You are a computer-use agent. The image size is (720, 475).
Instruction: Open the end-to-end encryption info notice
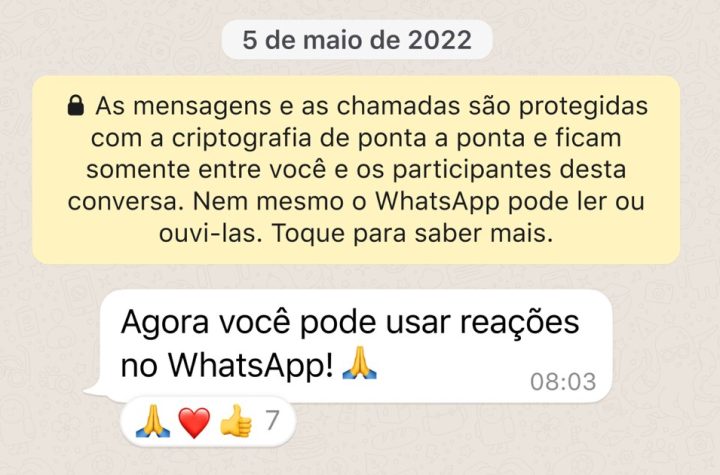(x=355, y=172)
